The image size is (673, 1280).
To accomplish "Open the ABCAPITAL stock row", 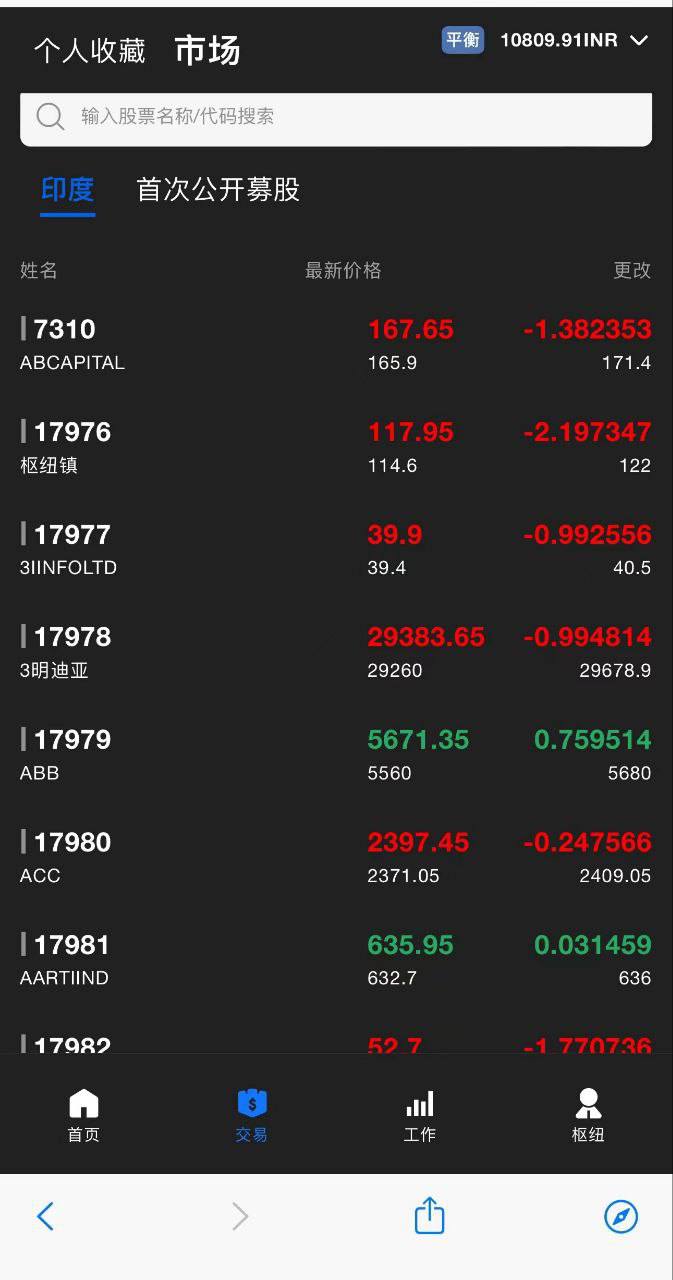I will (x=335, y=344).
